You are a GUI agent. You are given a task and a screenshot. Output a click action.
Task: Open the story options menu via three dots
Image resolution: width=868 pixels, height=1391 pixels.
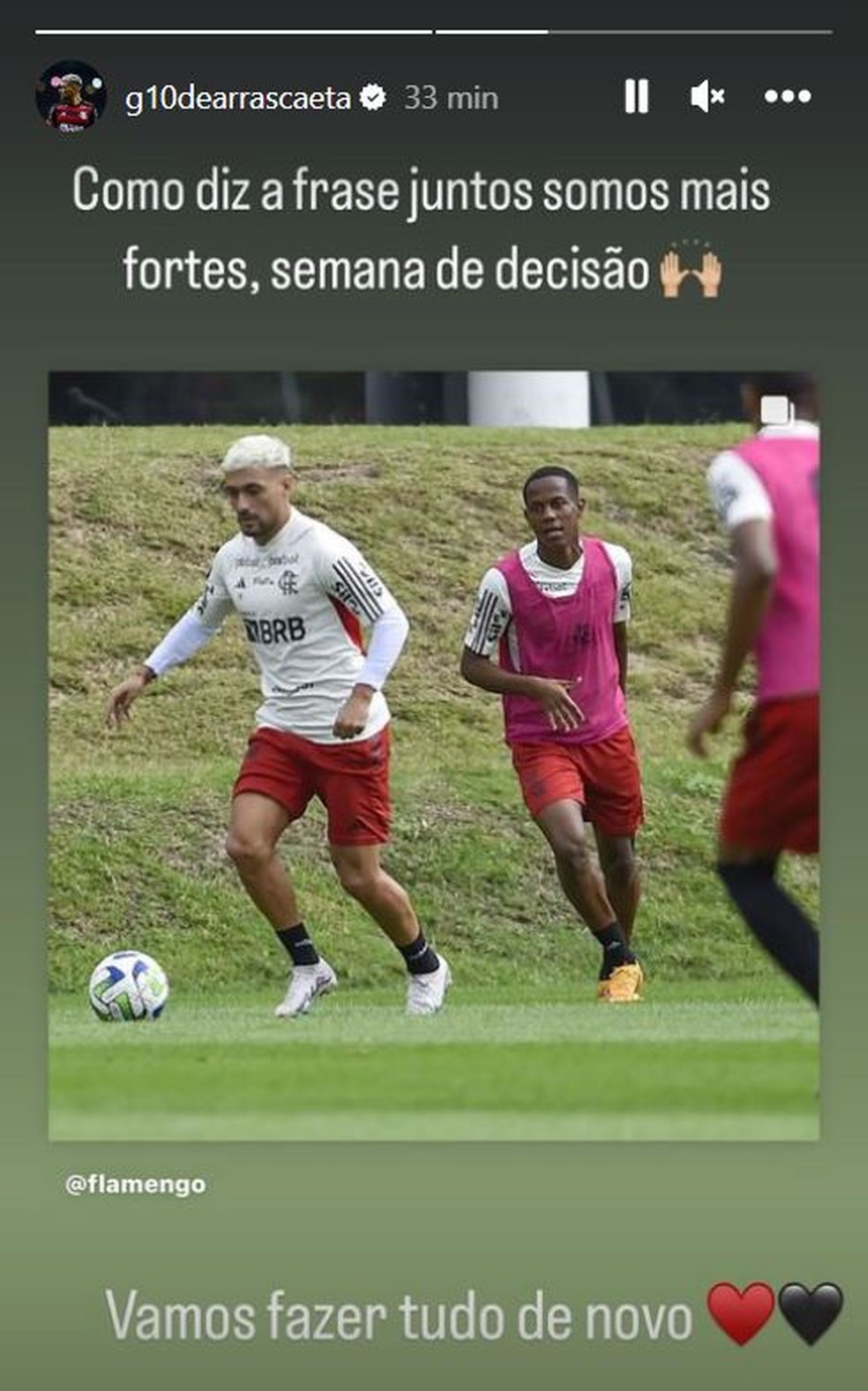(x=789, y=97)
